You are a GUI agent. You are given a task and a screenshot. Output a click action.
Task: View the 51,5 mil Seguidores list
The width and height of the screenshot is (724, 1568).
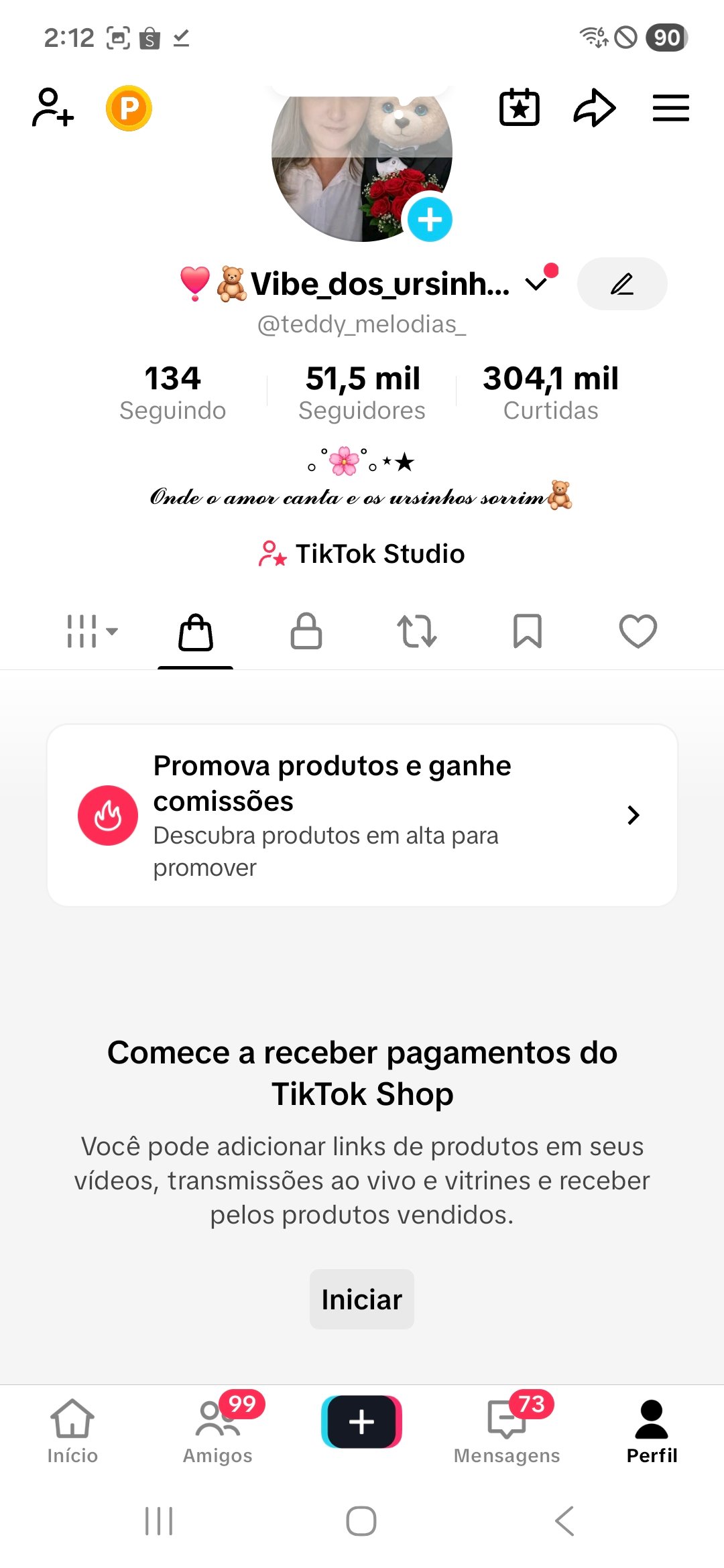click(362, 392)
